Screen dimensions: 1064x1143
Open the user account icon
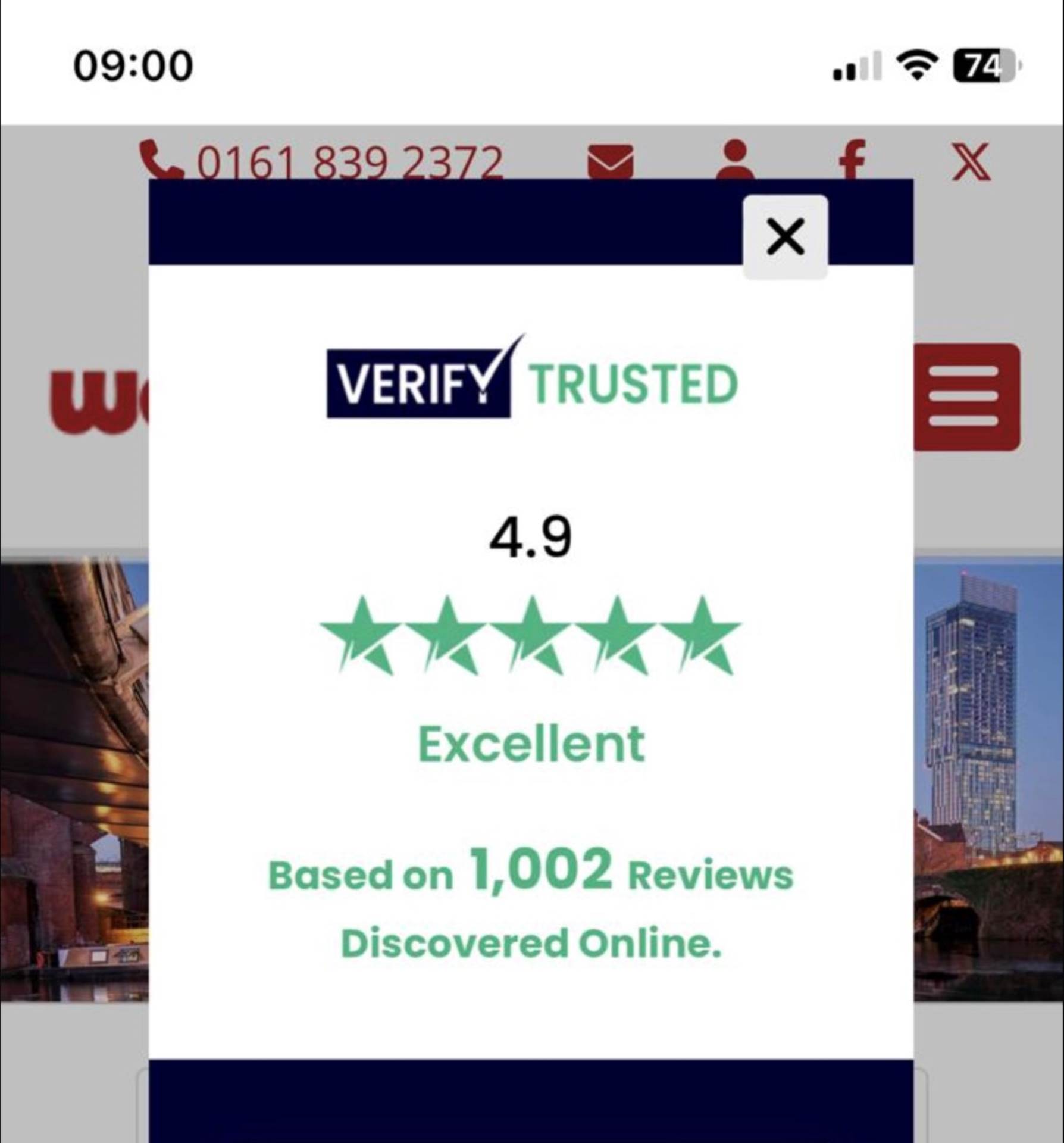(x=736, y=159)
